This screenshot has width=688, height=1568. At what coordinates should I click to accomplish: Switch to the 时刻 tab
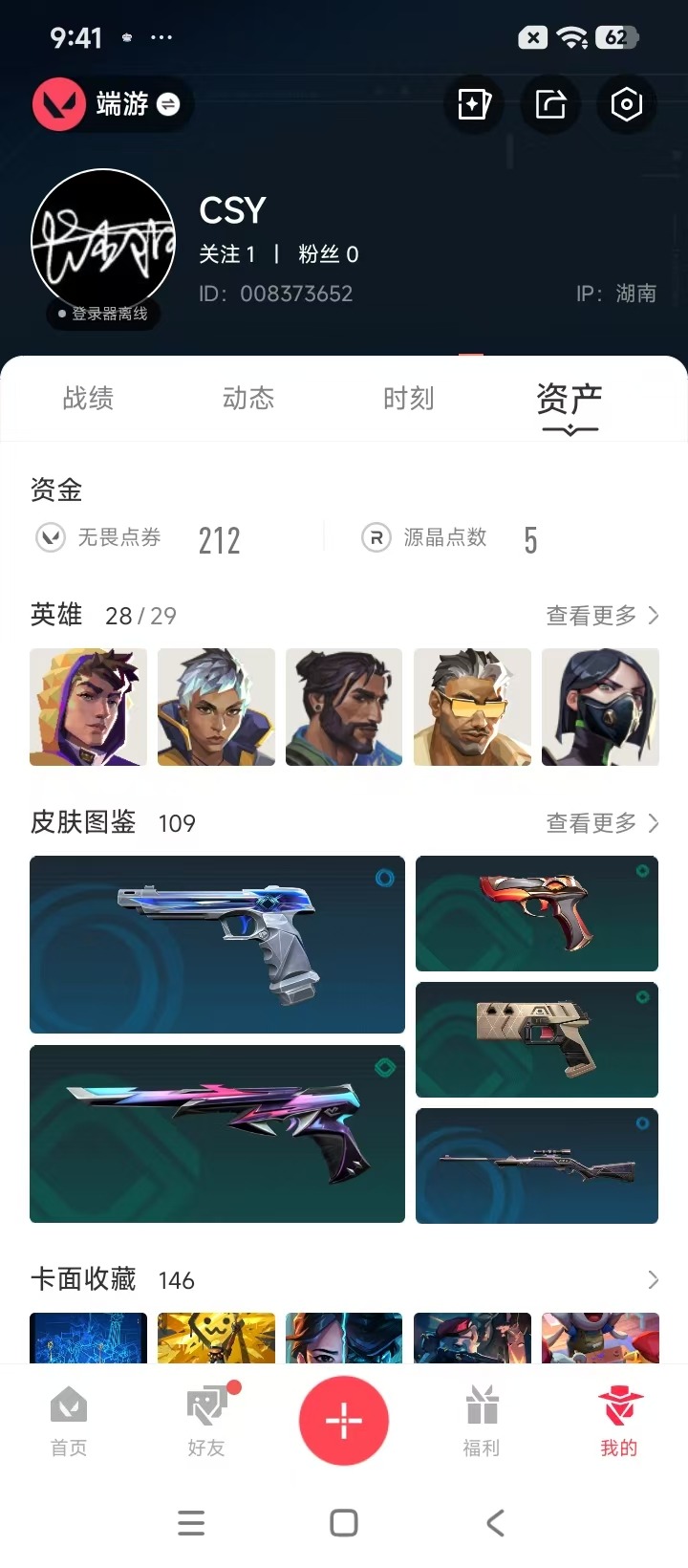pyautogui.click(x=409, y=398)
